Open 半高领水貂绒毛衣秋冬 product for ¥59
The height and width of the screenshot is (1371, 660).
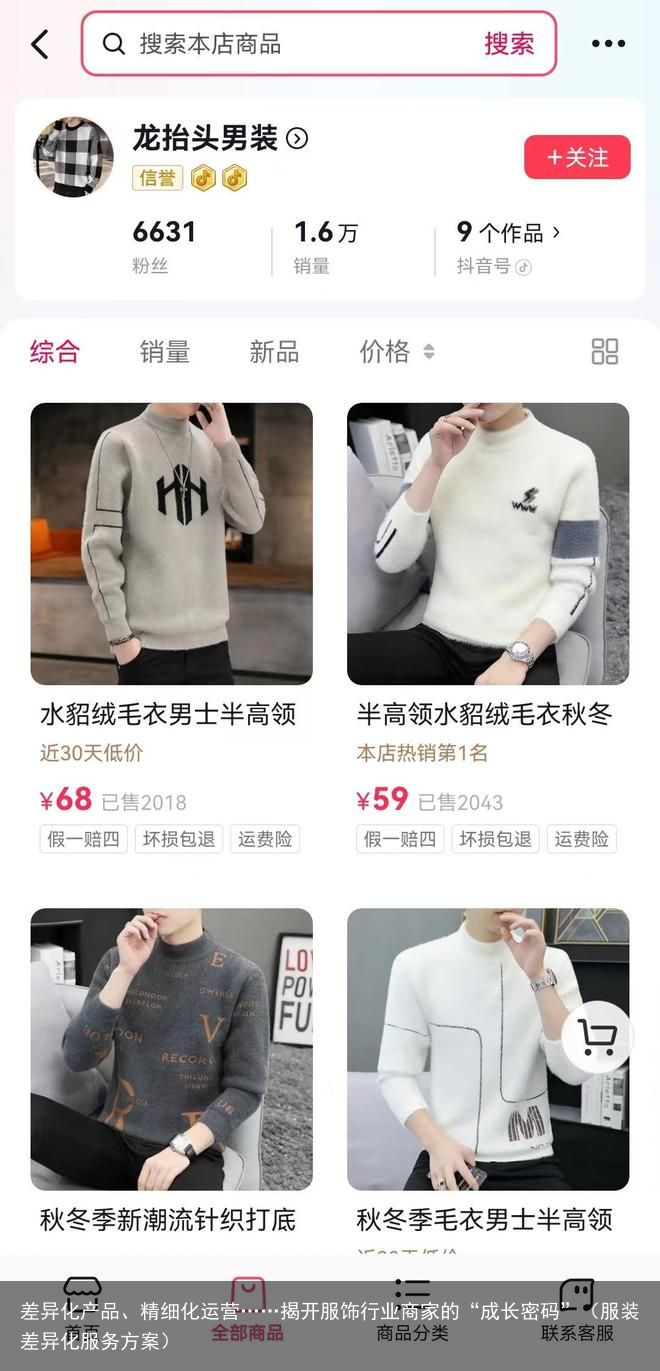[x=488, y=544]
